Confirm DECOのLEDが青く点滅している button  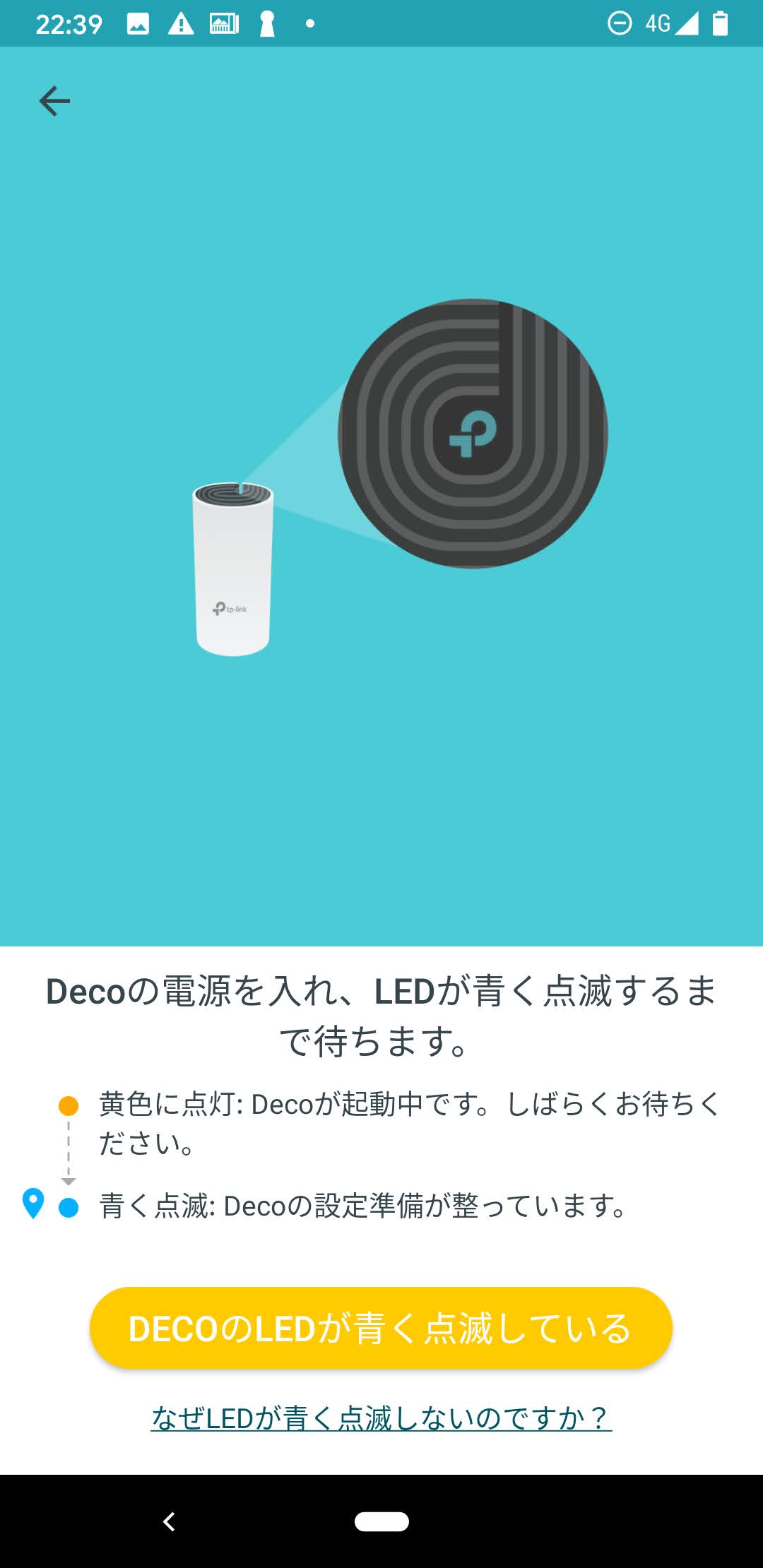pos(381,1328)
